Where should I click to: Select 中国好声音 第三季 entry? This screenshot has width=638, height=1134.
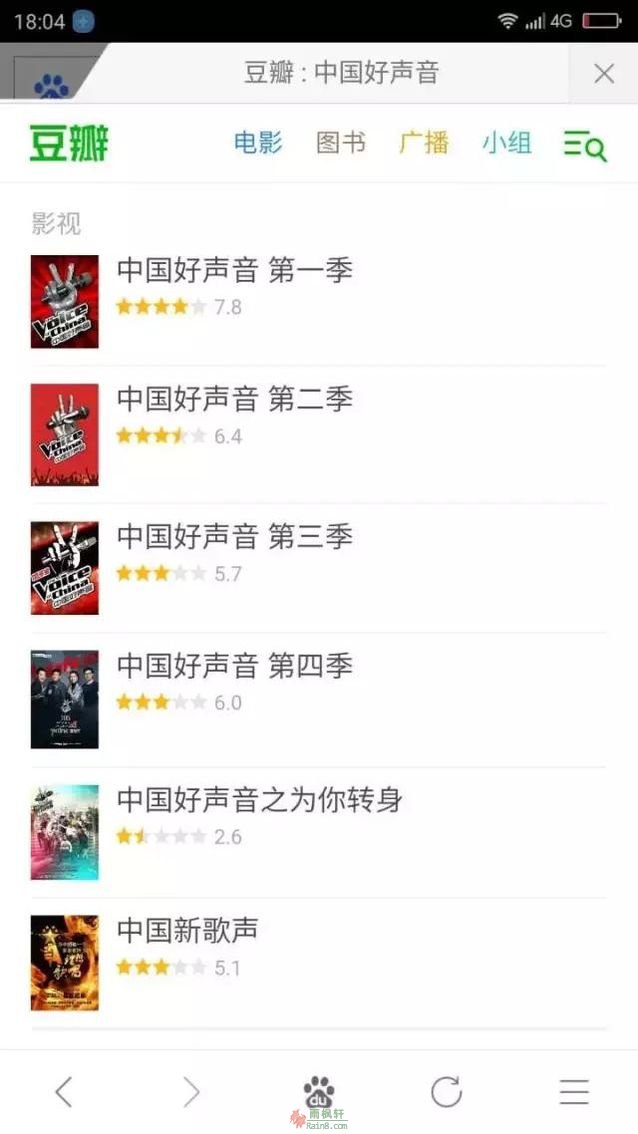[x=235, y=537]
